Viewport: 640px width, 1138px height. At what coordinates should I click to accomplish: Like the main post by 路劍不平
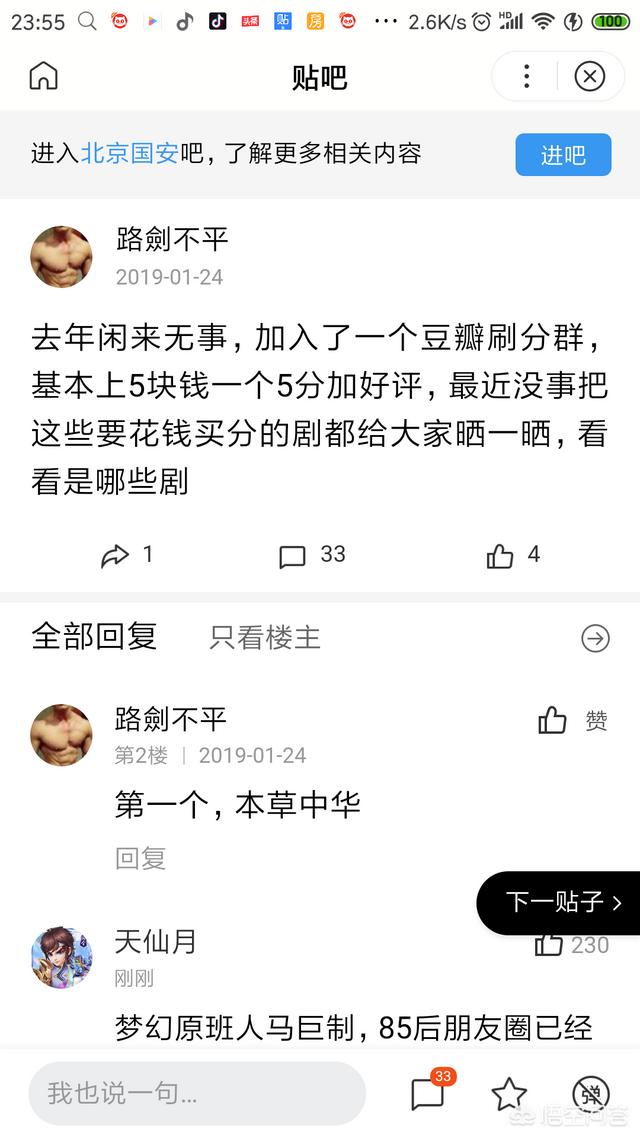512,555
